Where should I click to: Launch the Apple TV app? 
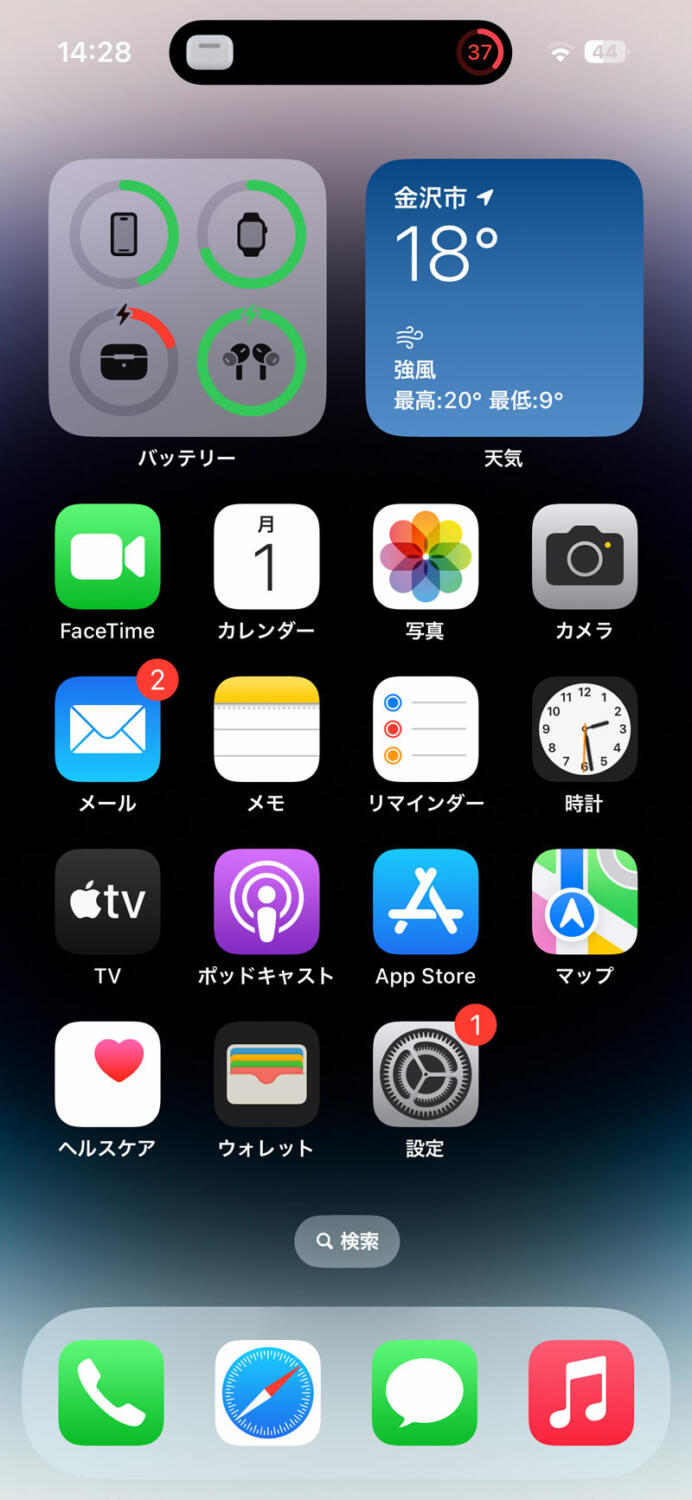click(x=107, y=901)
